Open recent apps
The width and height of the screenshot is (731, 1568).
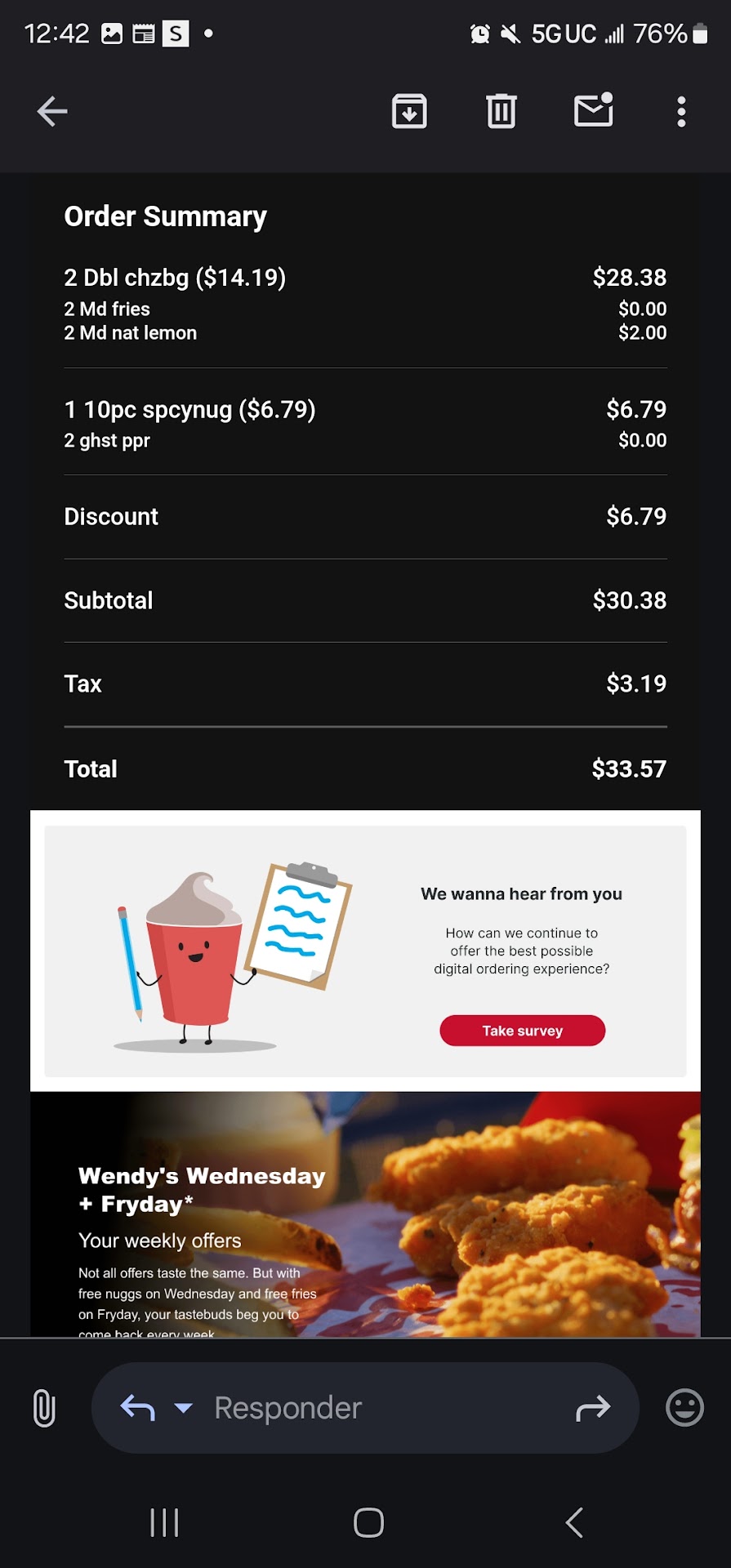164,1522
